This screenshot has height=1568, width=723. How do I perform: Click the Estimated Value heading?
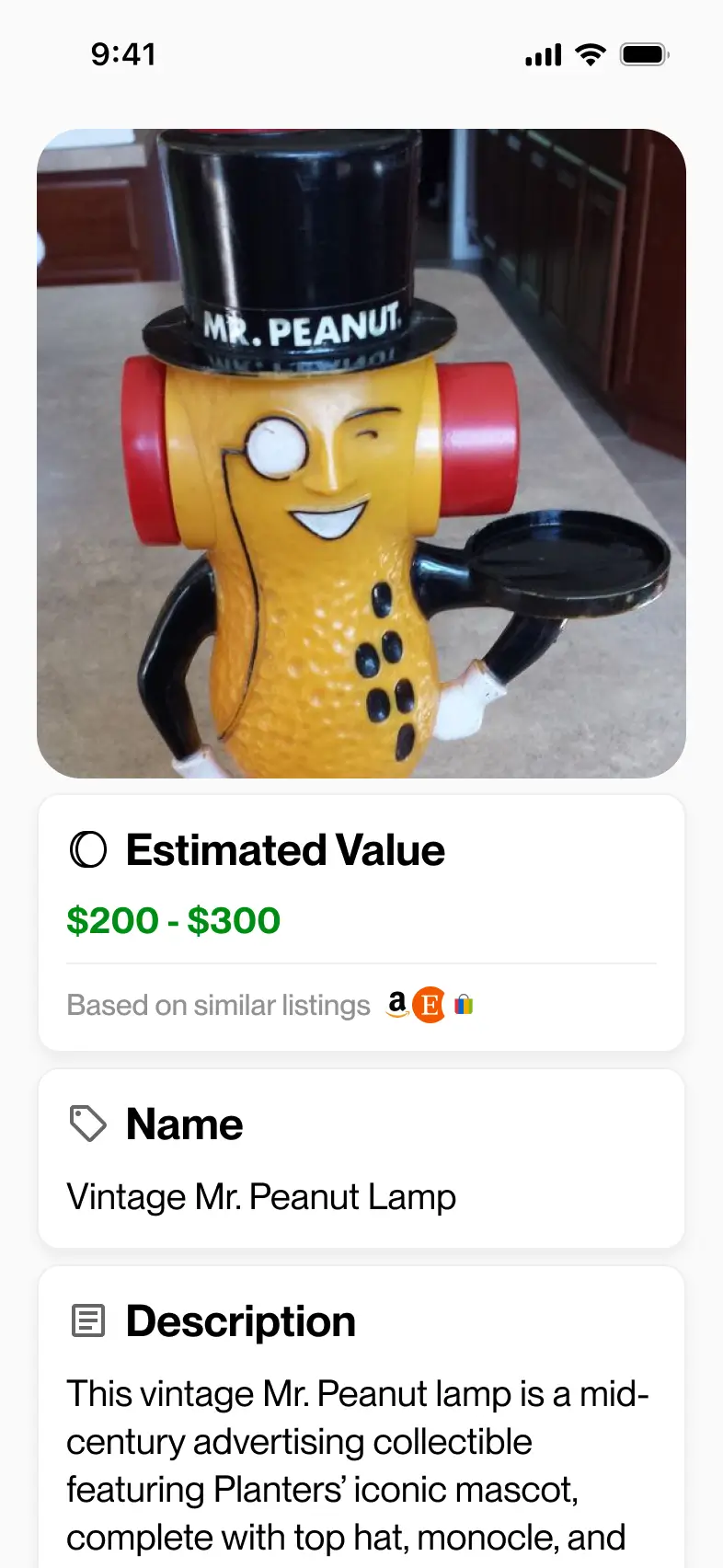coord(285,849)
